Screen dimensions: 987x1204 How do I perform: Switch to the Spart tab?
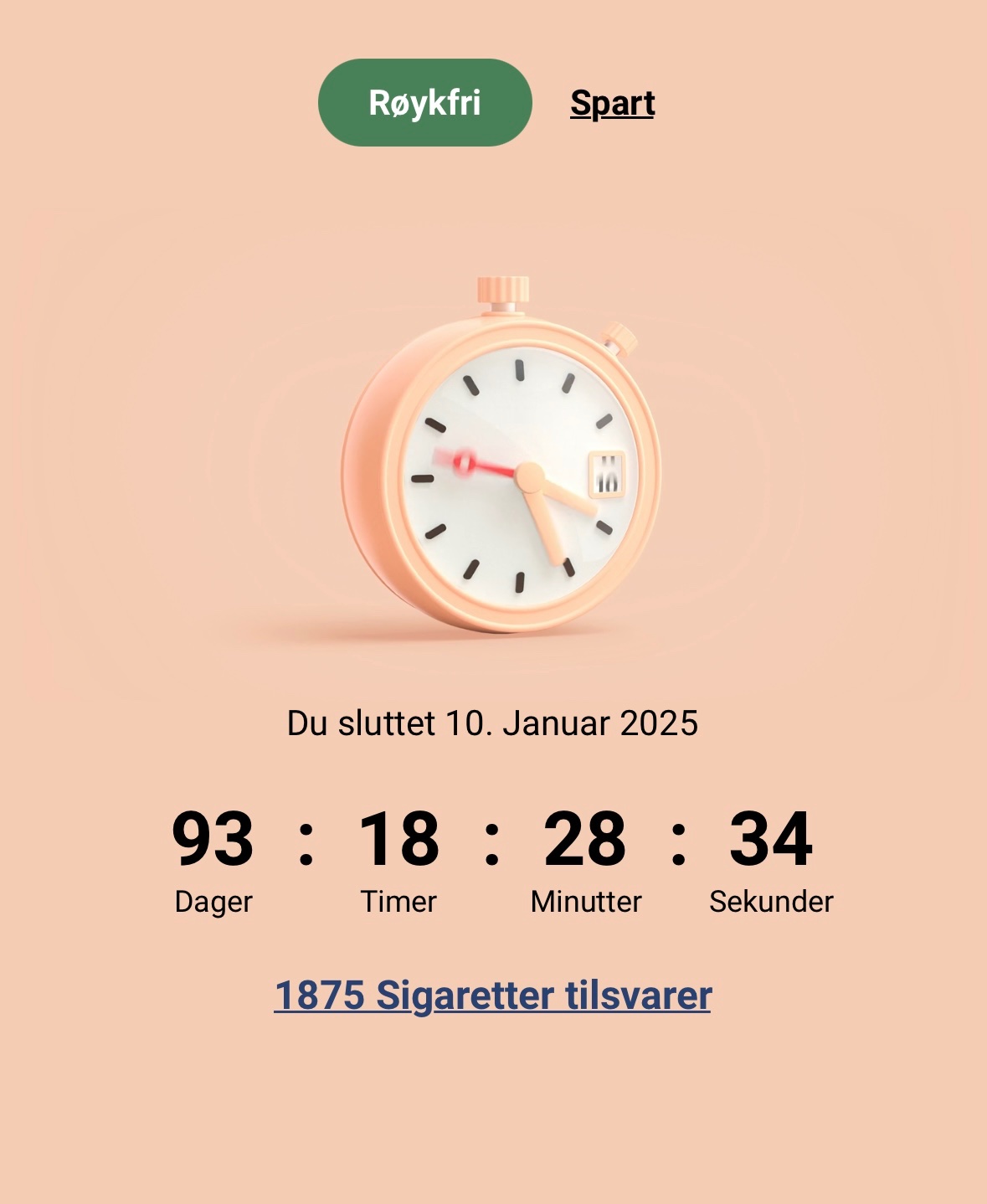612,104
